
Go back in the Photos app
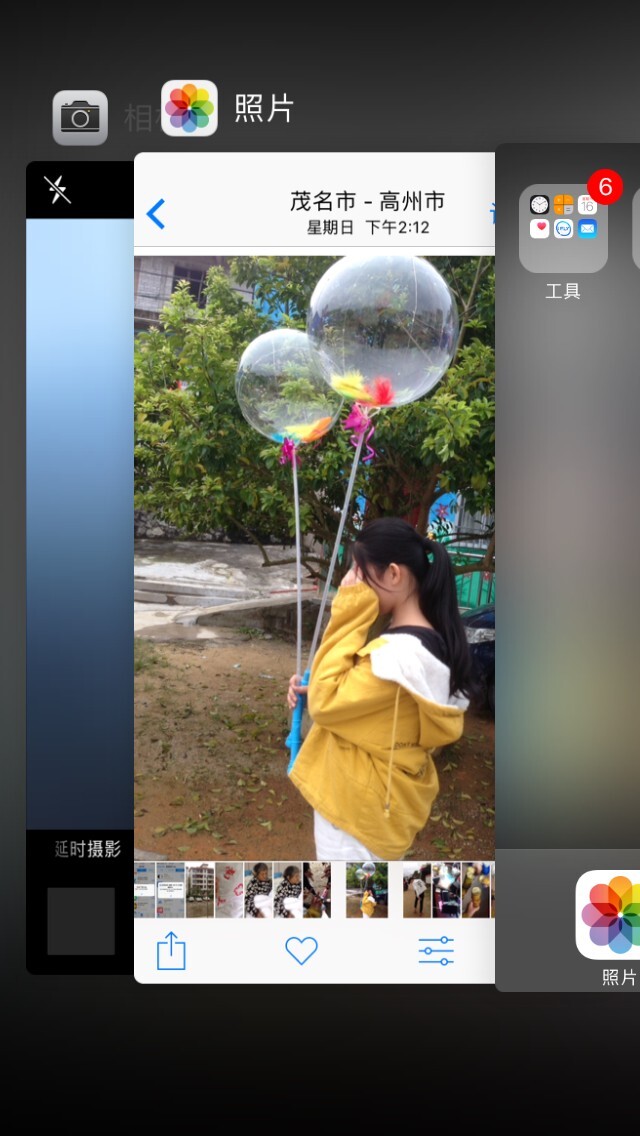156,213
